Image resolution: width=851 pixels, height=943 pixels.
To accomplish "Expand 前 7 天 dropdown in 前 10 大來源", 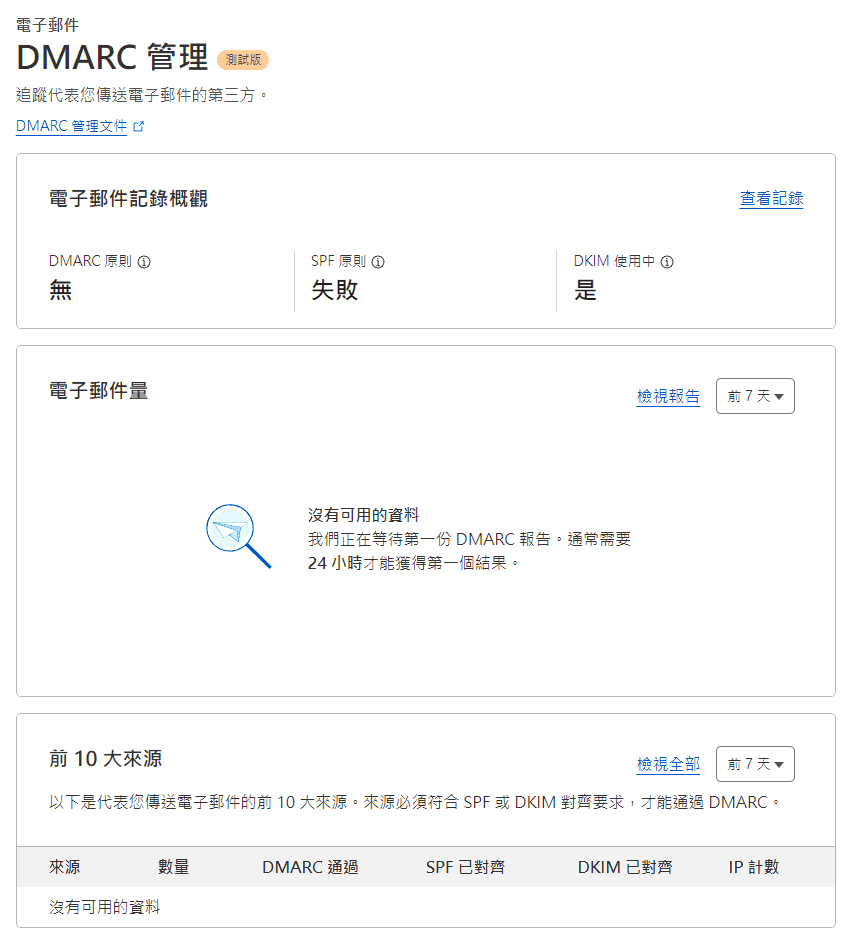I will (755, 764).
